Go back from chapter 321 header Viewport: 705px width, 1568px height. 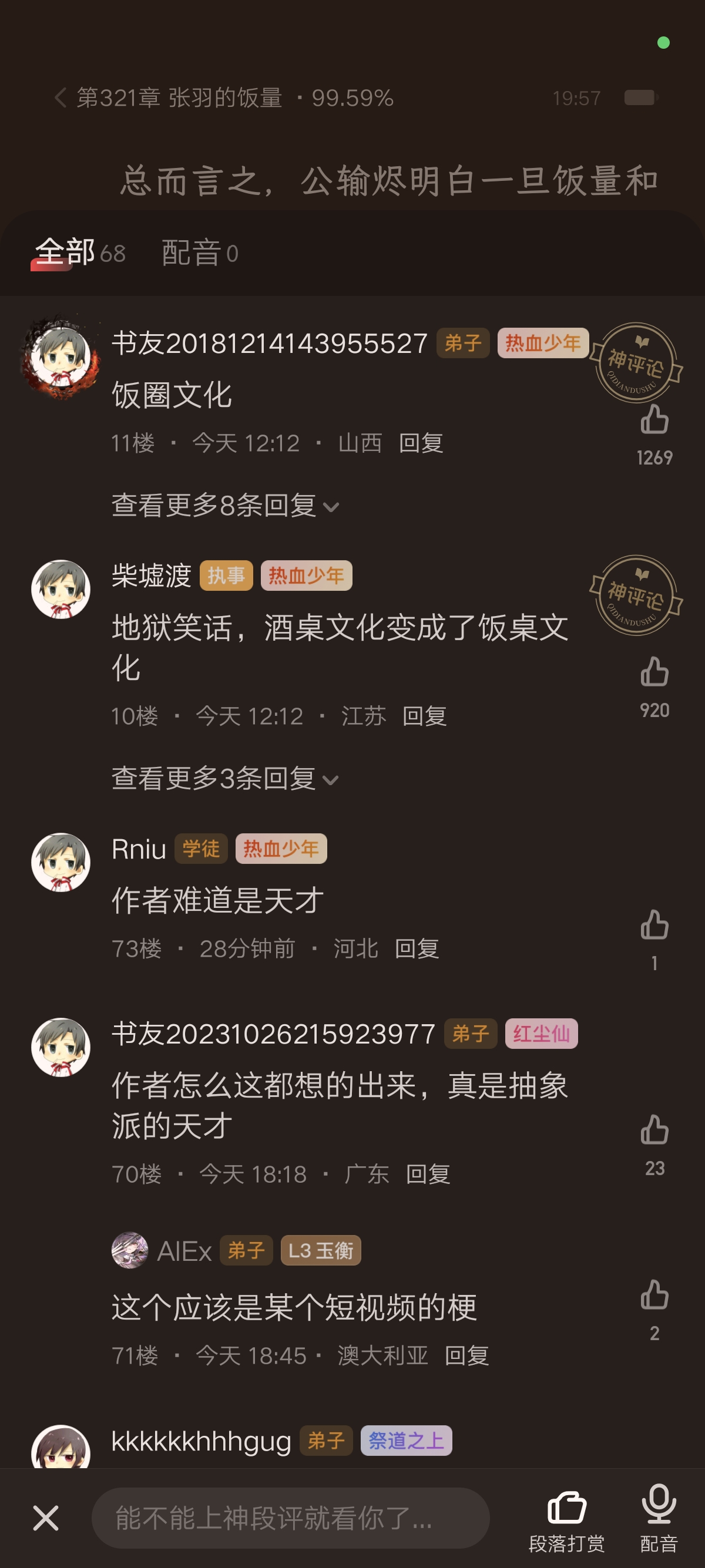[x=60, y=97]
